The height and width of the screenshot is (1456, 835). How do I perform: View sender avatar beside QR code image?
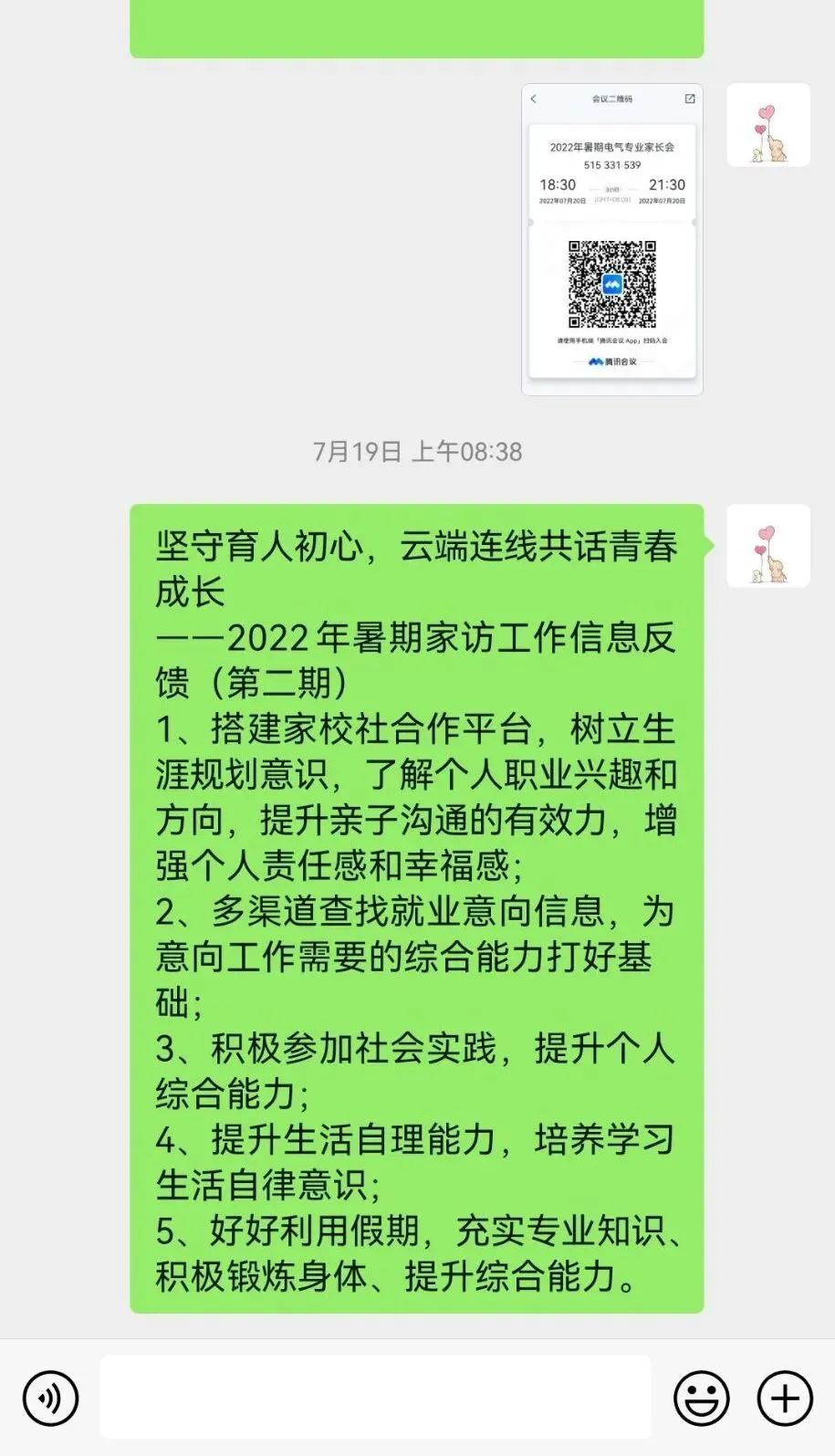pyautogui.click(x=768, y=125)
